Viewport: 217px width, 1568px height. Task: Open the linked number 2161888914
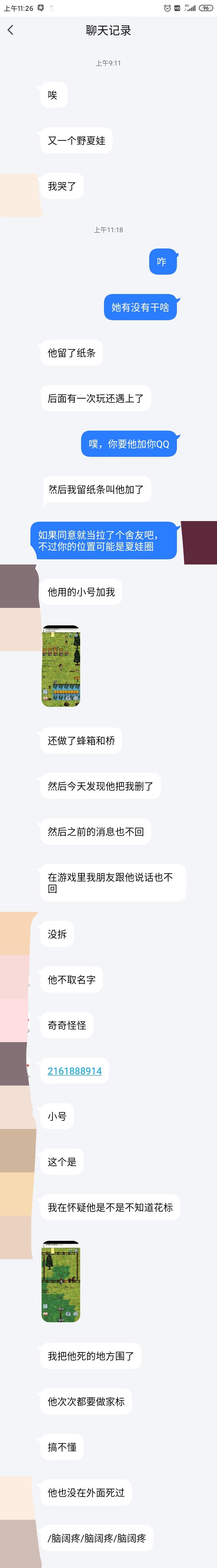tap(75, 1071)
